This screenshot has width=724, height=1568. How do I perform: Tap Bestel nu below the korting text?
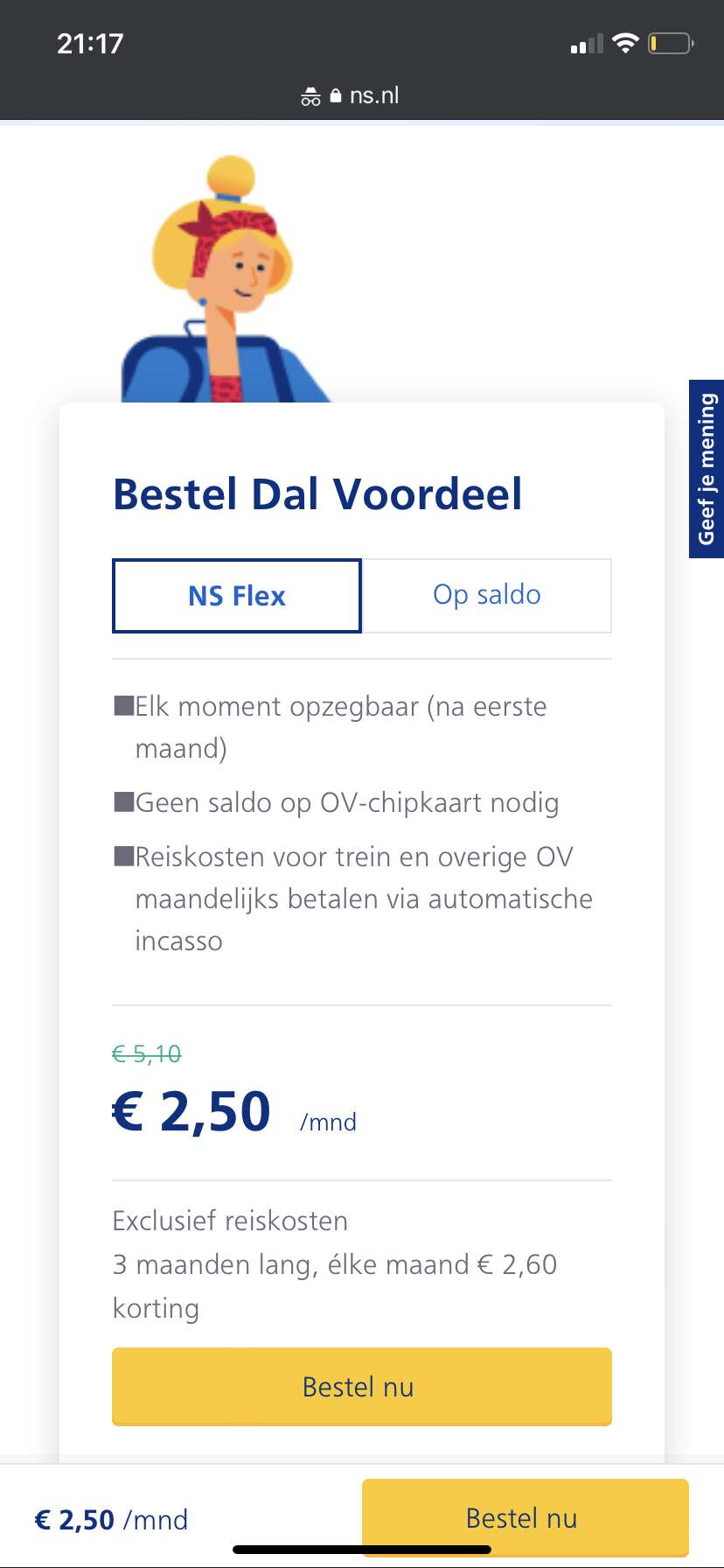[362, 1387]
